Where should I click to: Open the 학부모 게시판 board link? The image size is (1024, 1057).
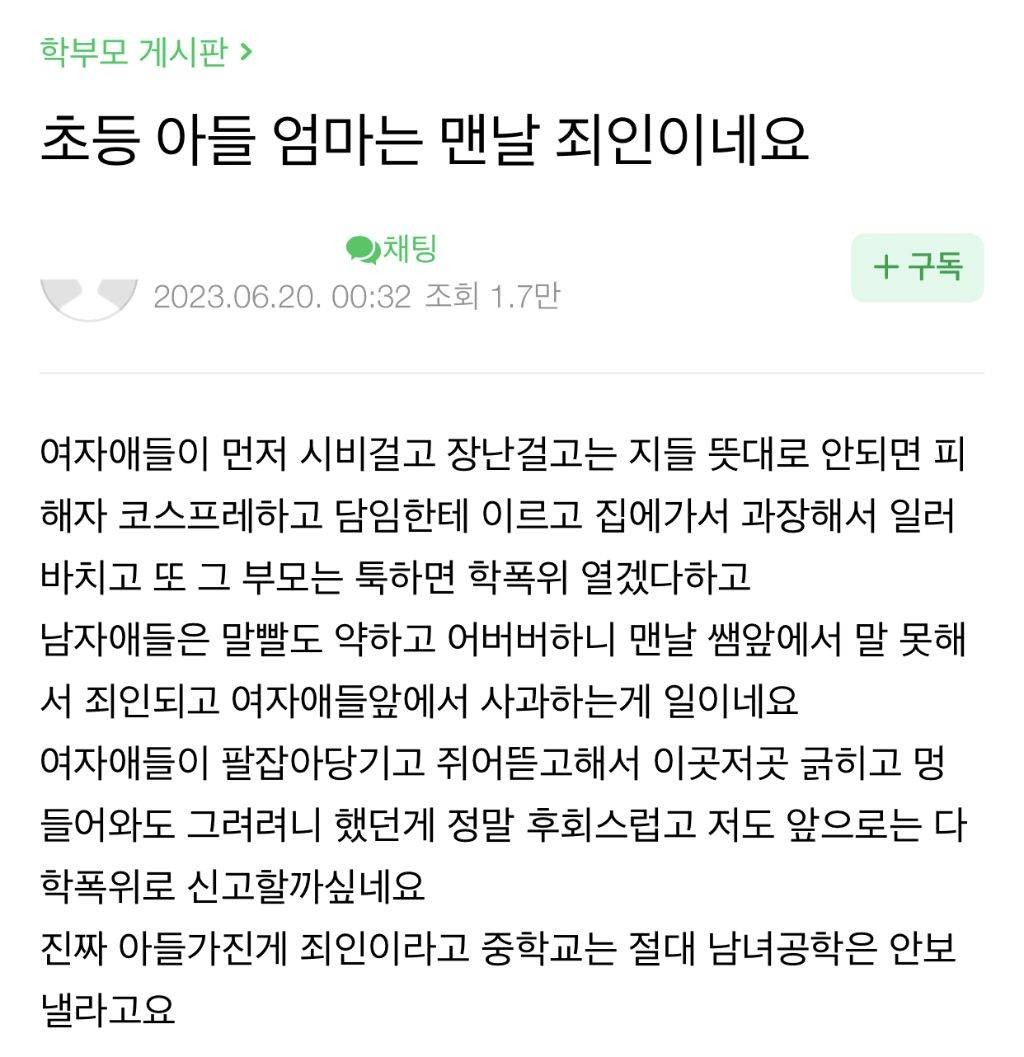[x=145, y=50]
